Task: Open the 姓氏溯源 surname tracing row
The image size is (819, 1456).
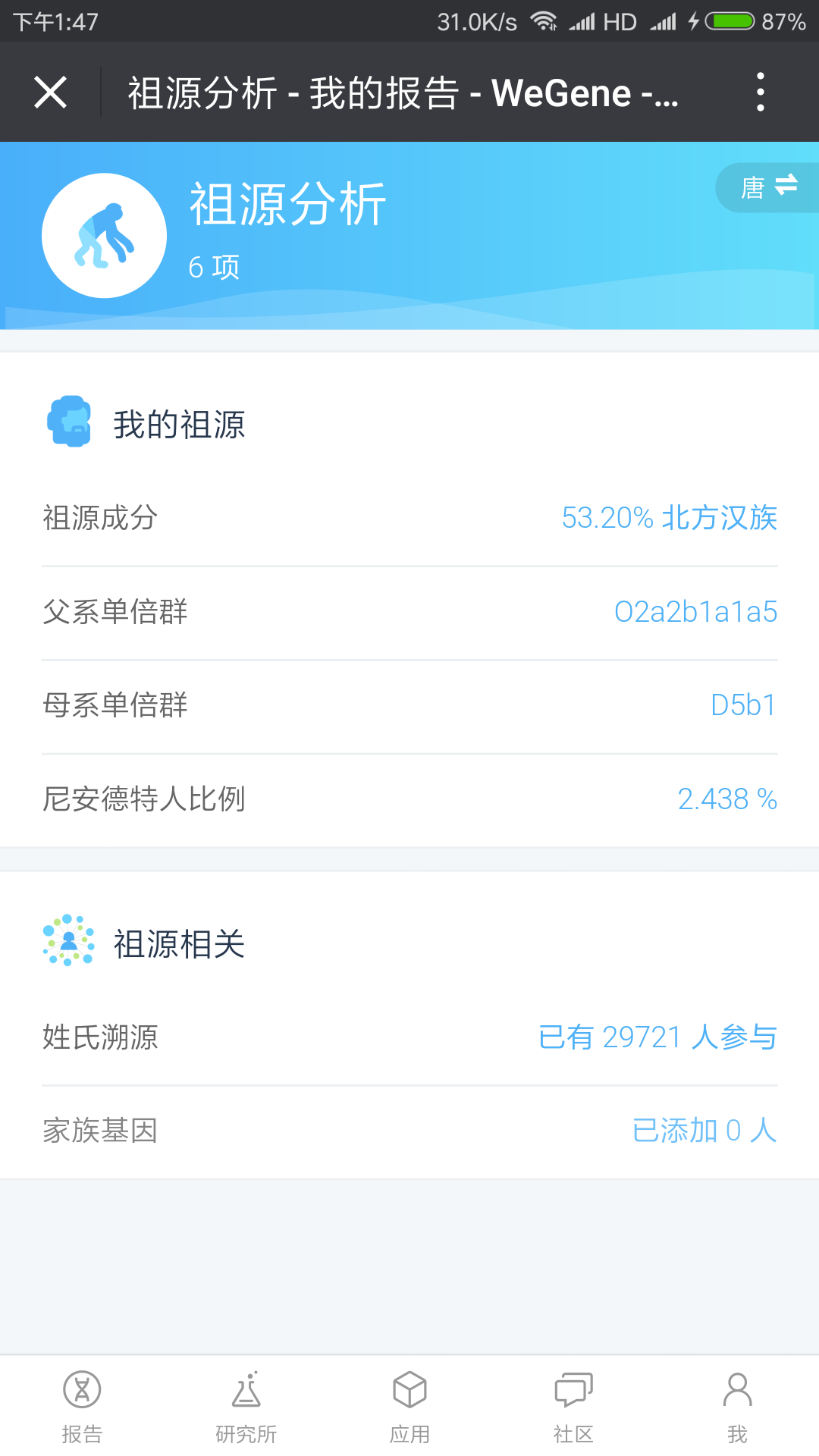Action: (409, 1037)
